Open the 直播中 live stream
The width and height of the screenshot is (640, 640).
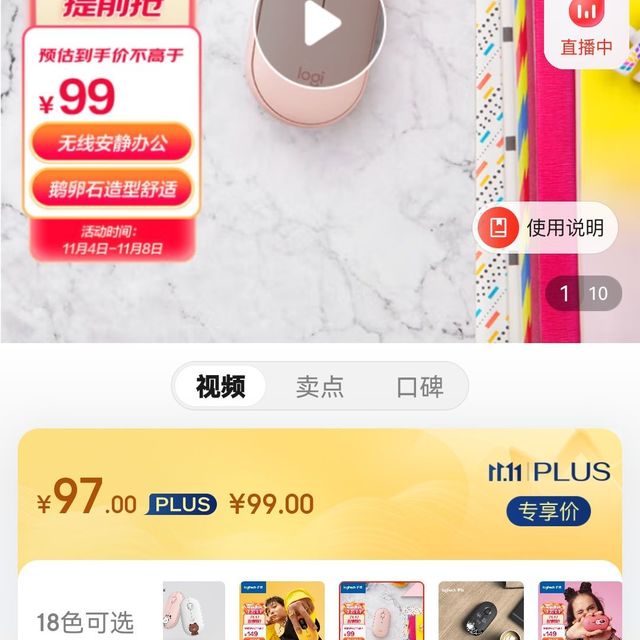click(587, 30)
